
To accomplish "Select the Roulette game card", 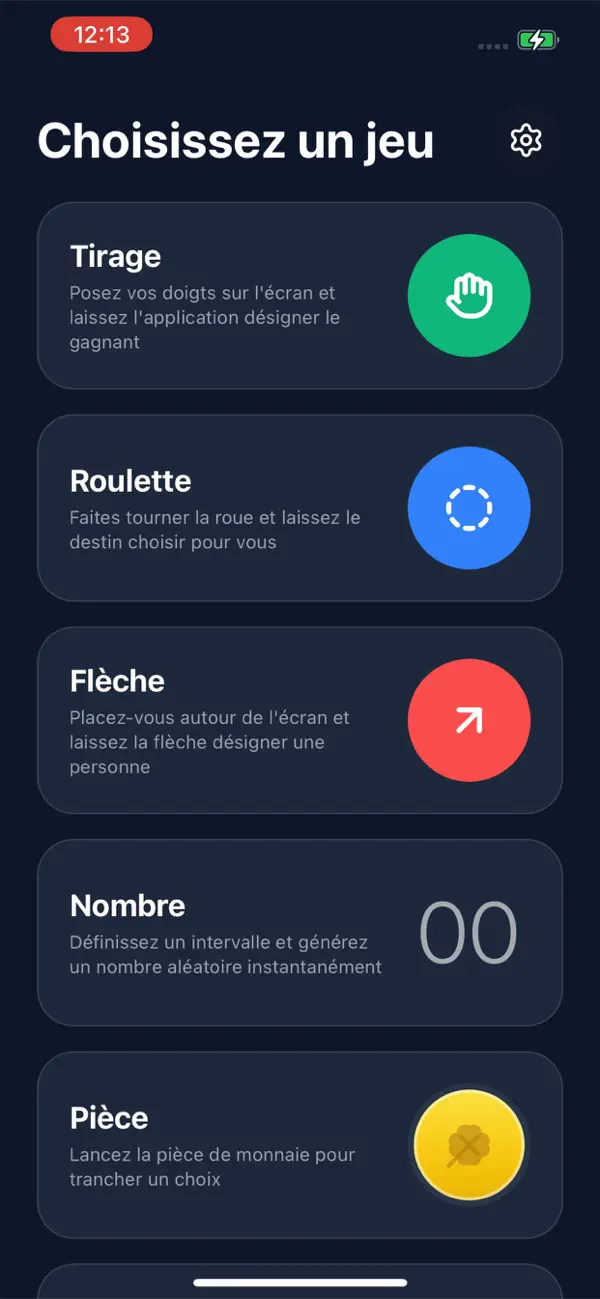I will pos(300,508).
